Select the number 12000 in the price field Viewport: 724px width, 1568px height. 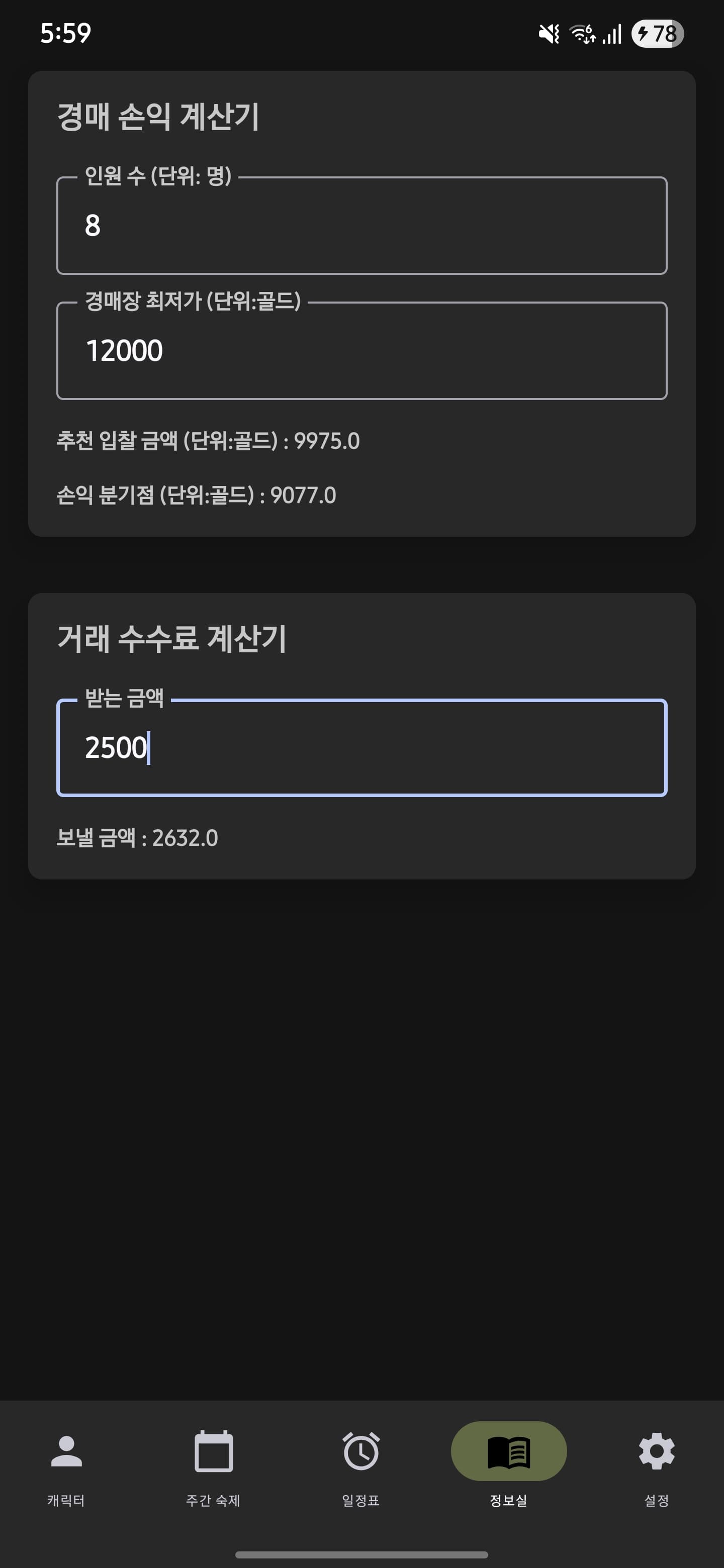click(125, 350)
